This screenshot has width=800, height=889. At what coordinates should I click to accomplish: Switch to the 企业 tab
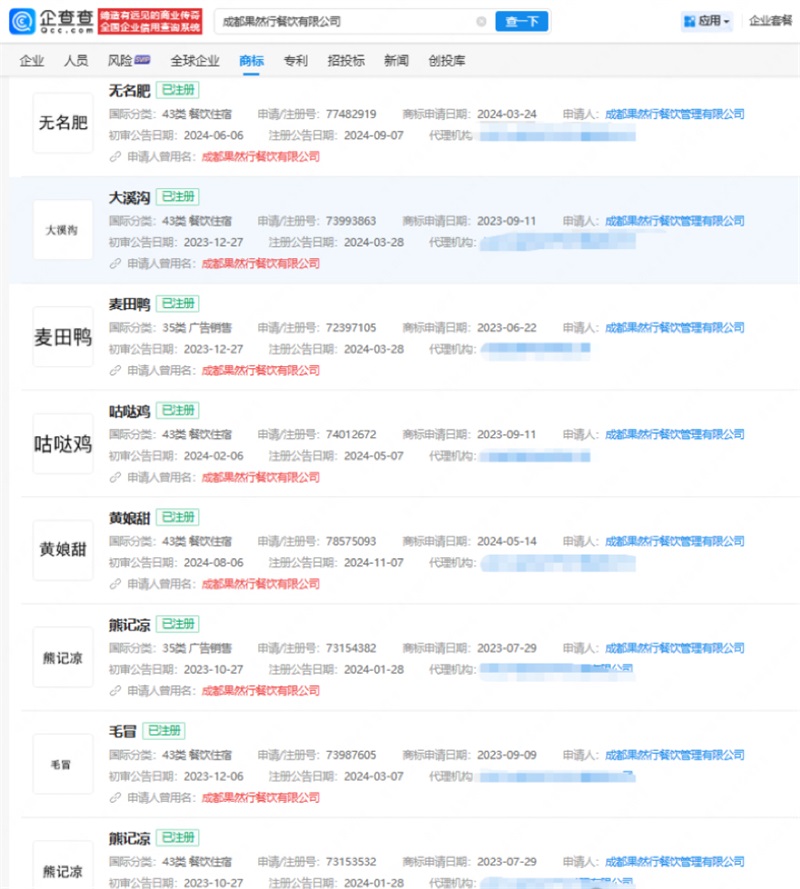coord(31,60)
